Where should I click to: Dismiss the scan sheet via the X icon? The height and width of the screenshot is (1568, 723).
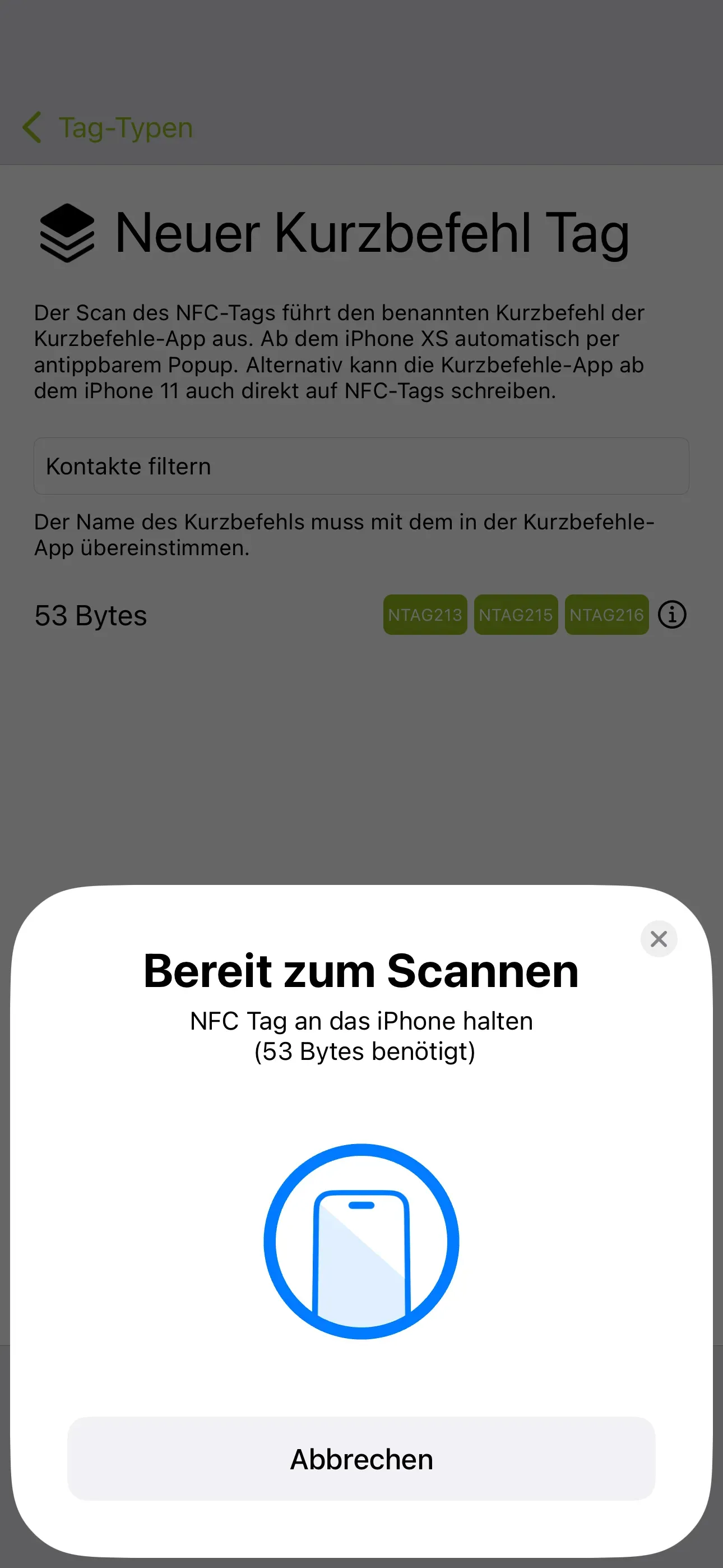(x=659, y=939)
